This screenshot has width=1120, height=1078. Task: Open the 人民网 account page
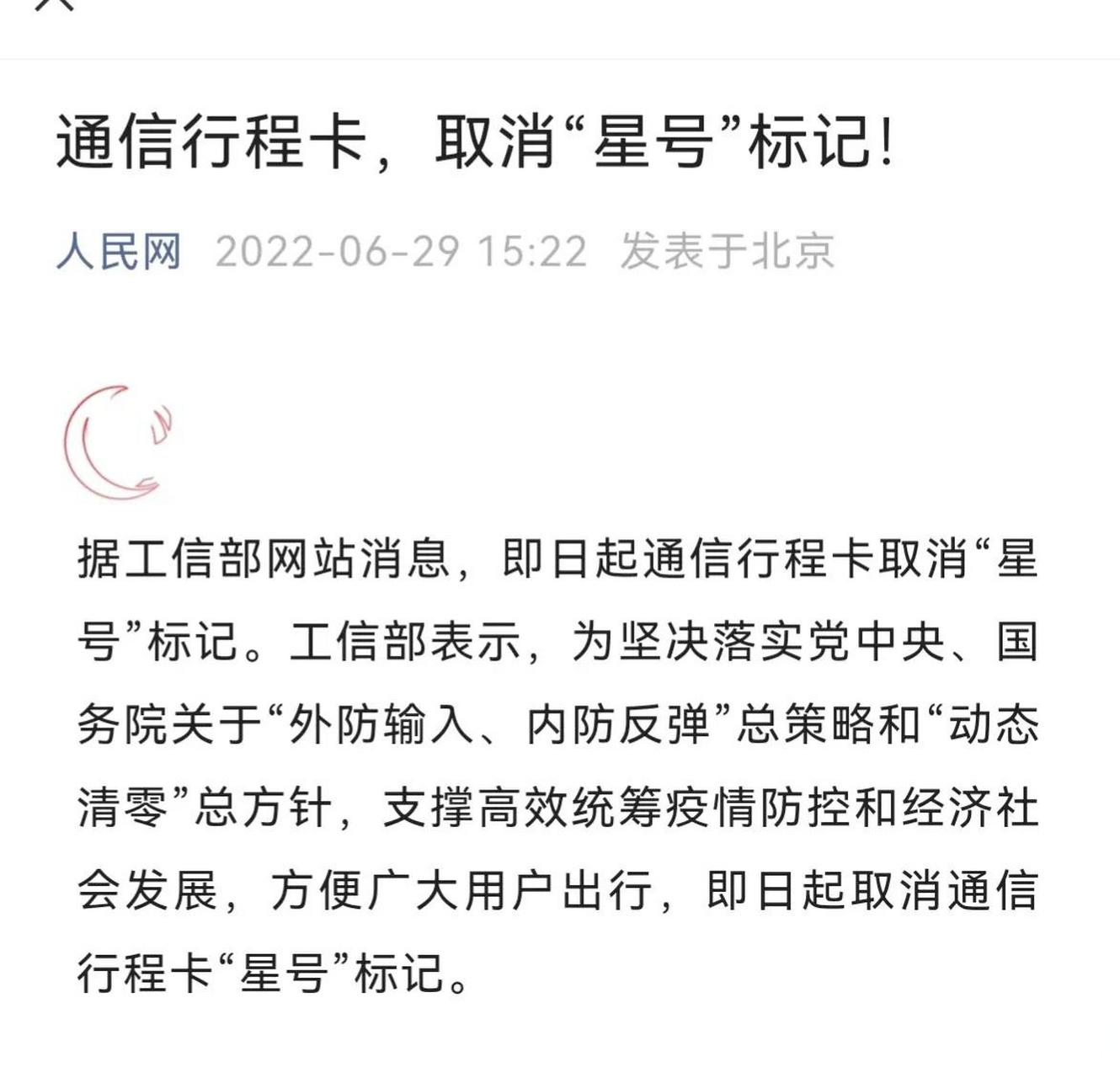[119, 252]
